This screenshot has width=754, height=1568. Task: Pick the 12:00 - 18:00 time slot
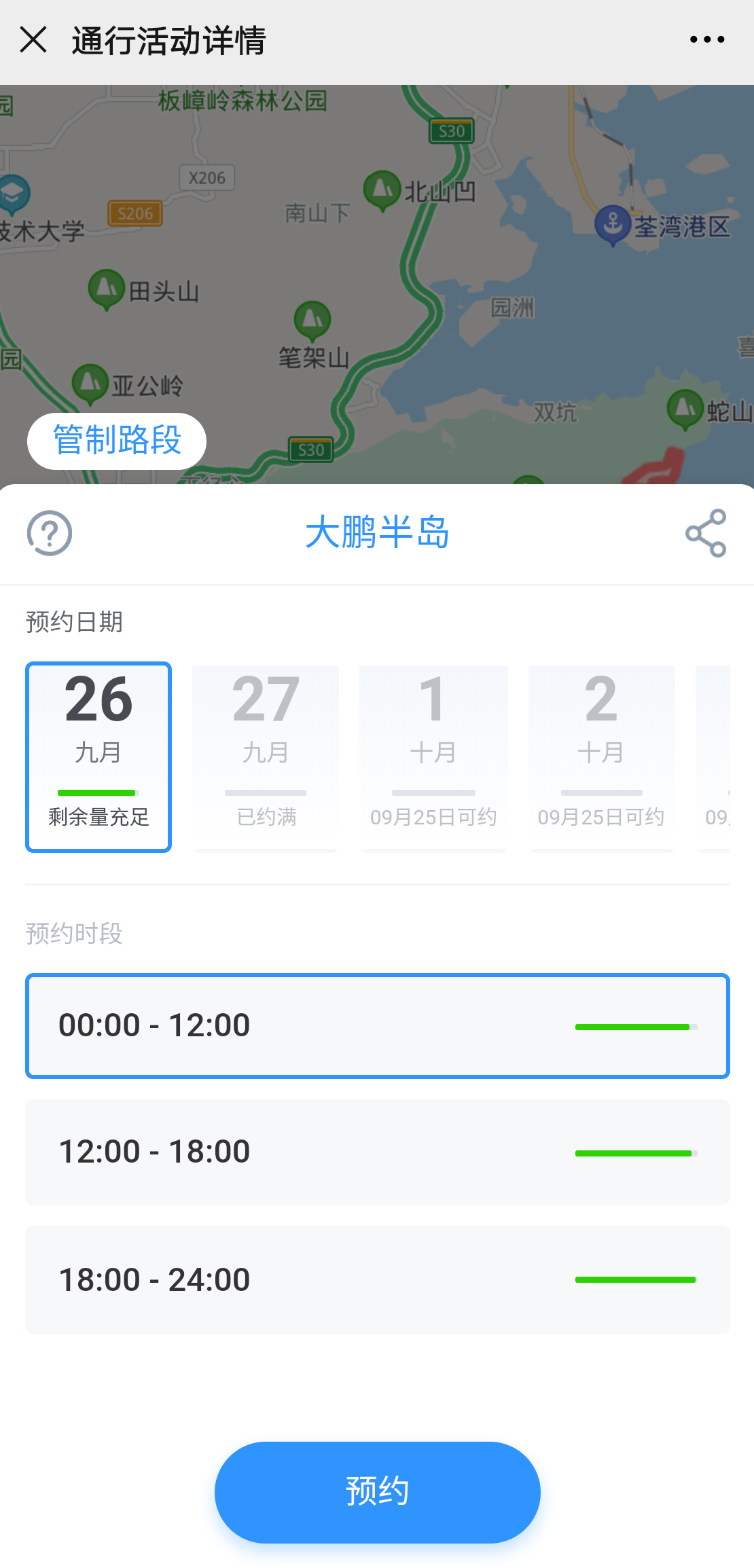pyautogui.click(x=377, y=1152)
